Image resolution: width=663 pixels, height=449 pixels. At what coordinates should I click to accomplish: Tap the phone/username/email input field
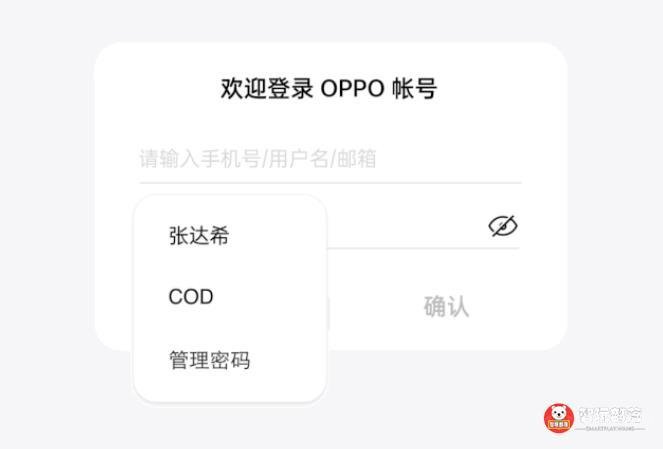pyautogui.click(x=330, y=159)
